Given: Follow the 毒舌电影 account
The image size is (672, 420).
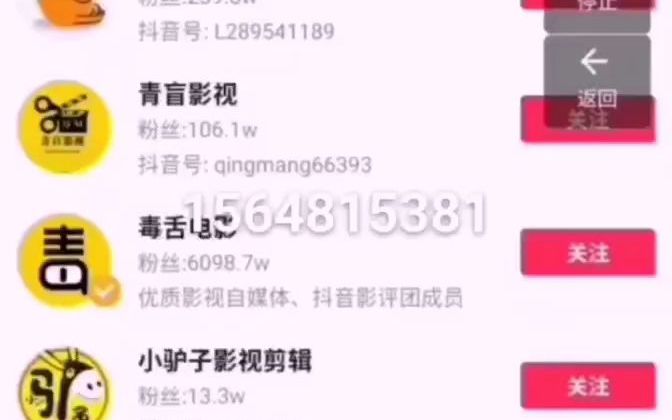Looking at the screenshot, I should (588, 254).
